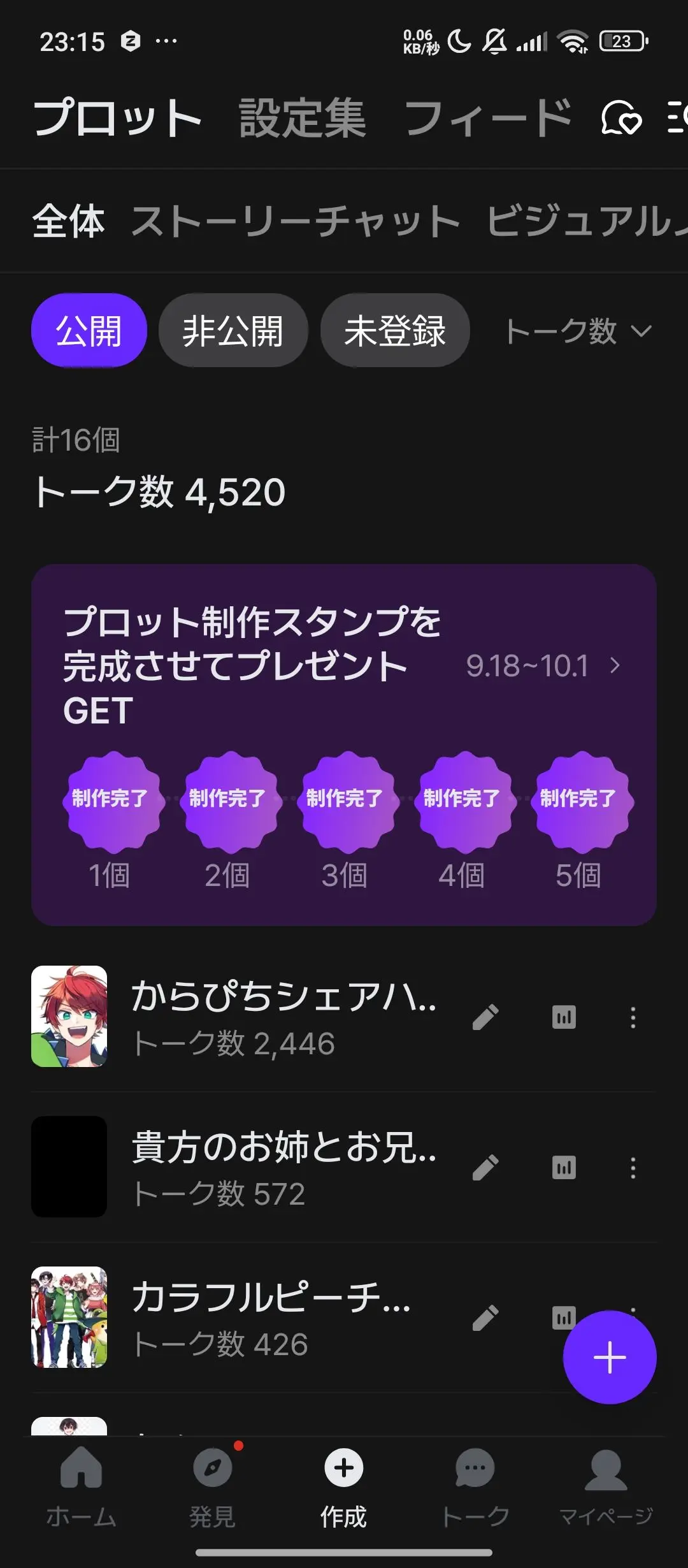Viewport: 688px width, 1568px height.
Task: Open the プロット制作スタンプ event banner
Action: (x=344, y=744)
